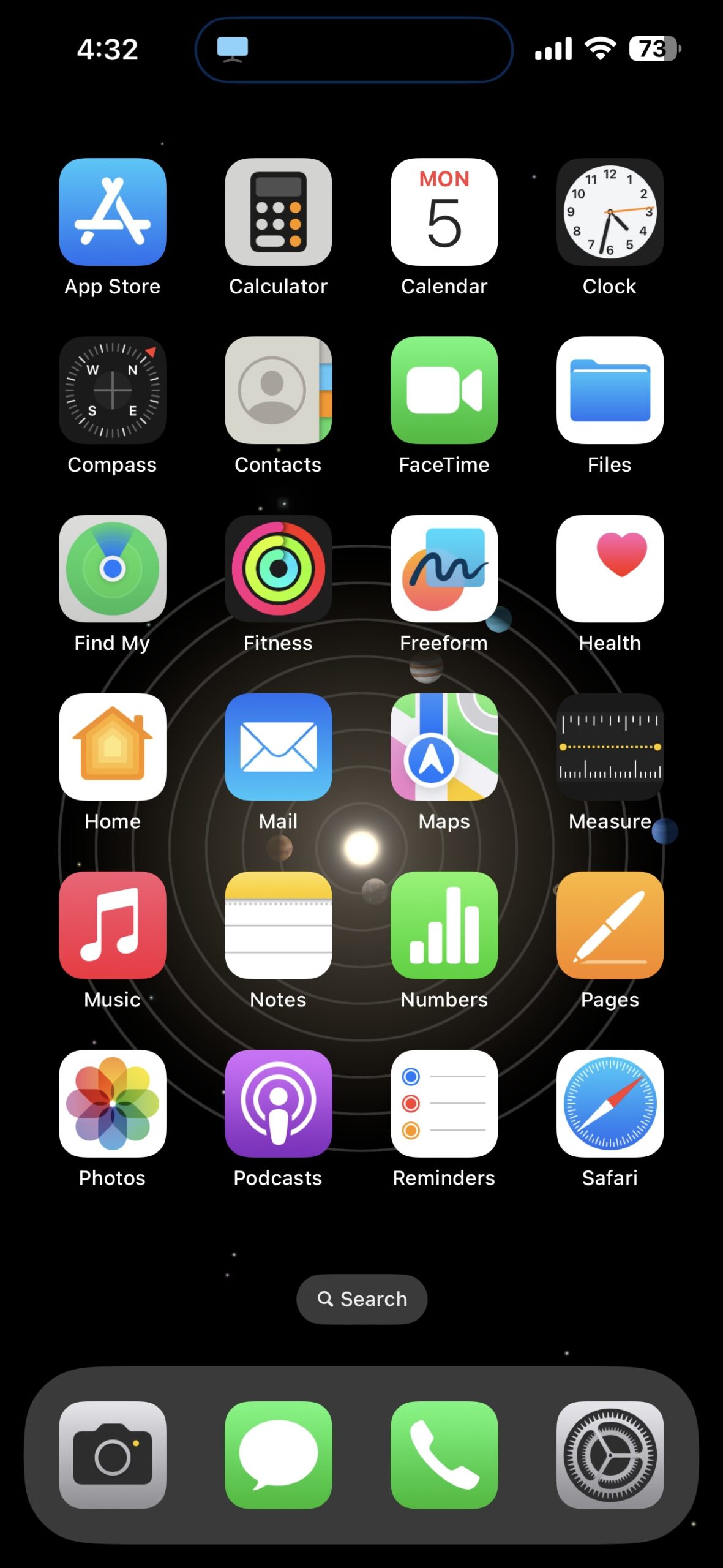Open the Clock app

click(610, 212)
